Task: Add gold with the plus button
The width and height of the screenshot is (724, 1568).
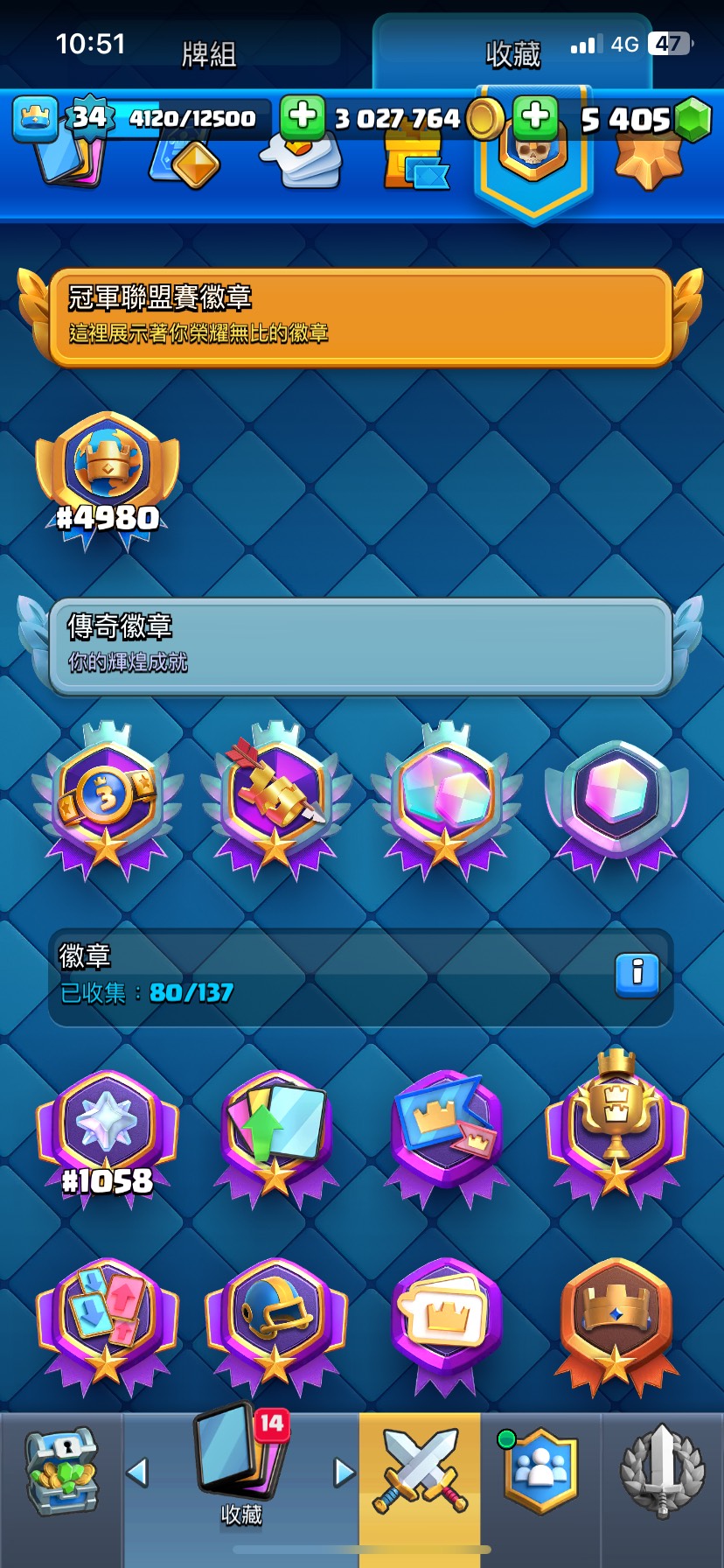Action: (x=303, y=117)
